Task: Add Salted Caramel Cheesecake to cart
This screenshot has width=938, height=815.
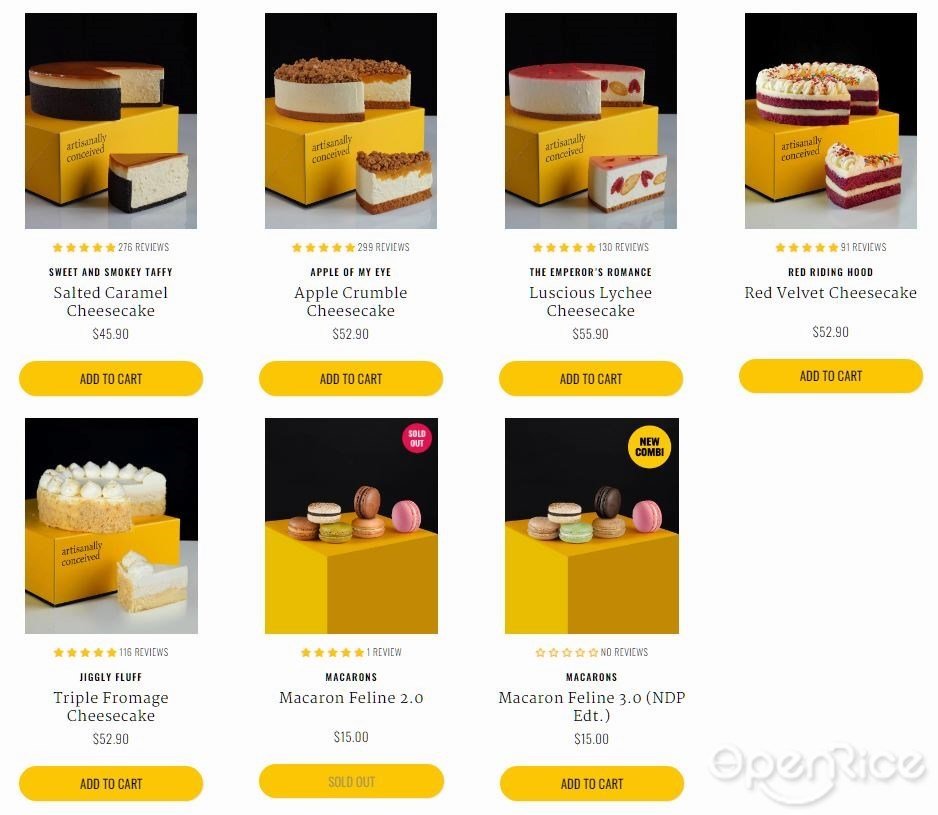Action: click(x=111, y=379)
